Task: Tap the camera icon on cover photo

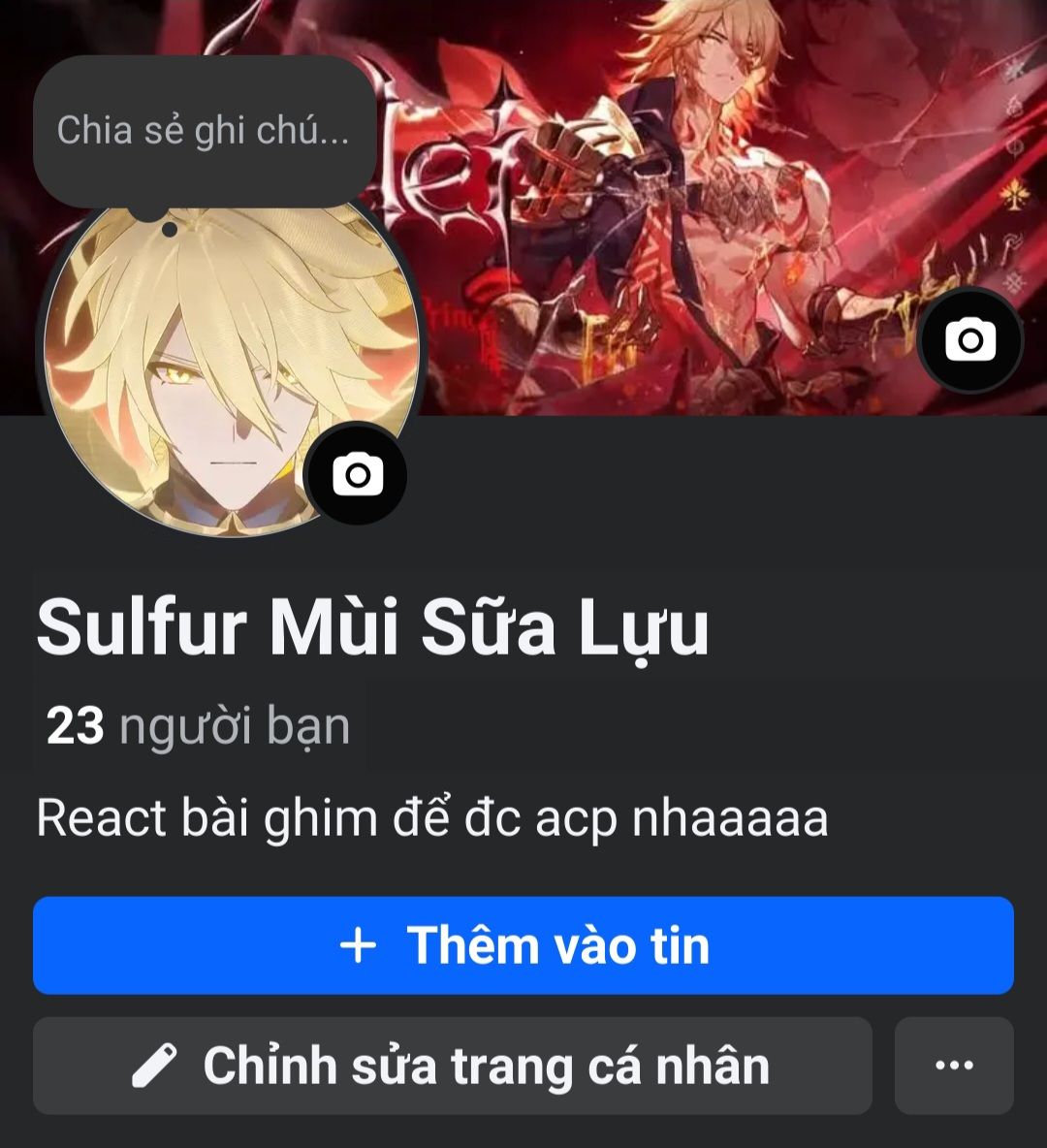Action: (x=970, y=339)
